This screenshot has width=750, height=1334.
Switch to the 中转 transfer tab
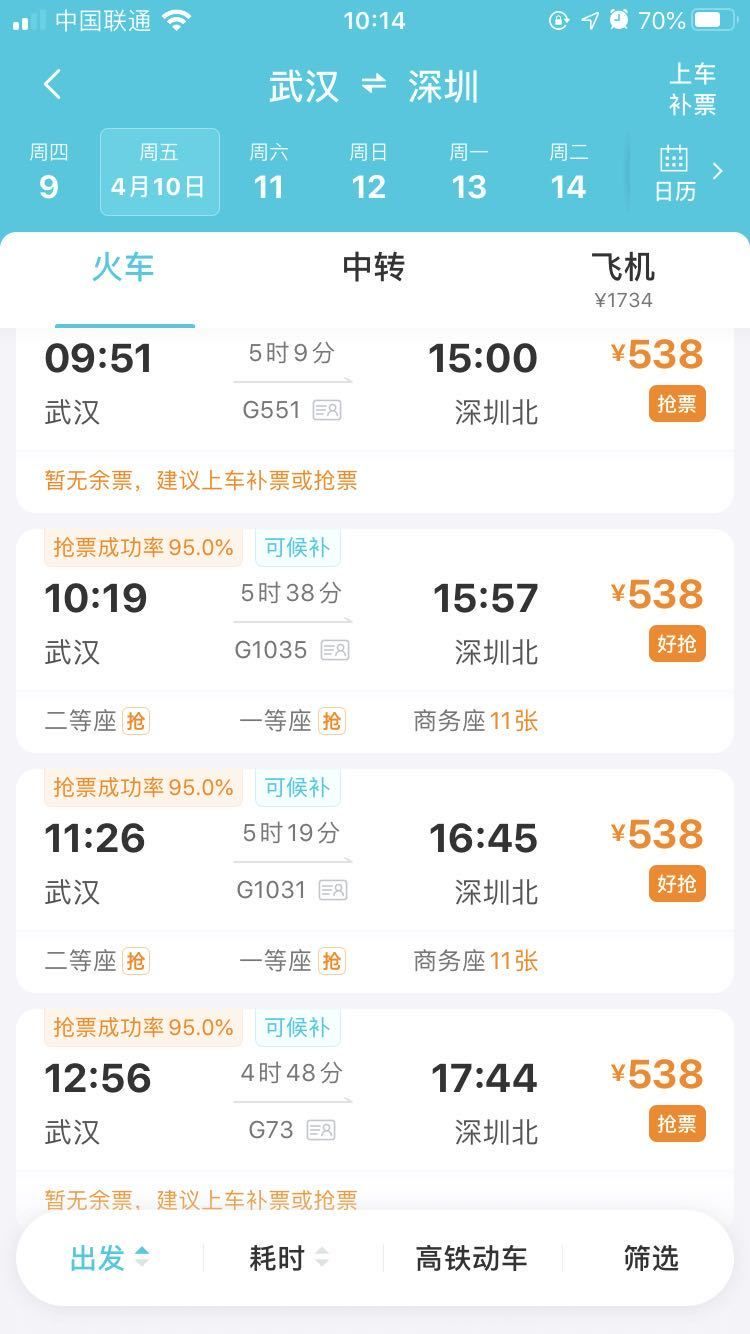(373, 268)
